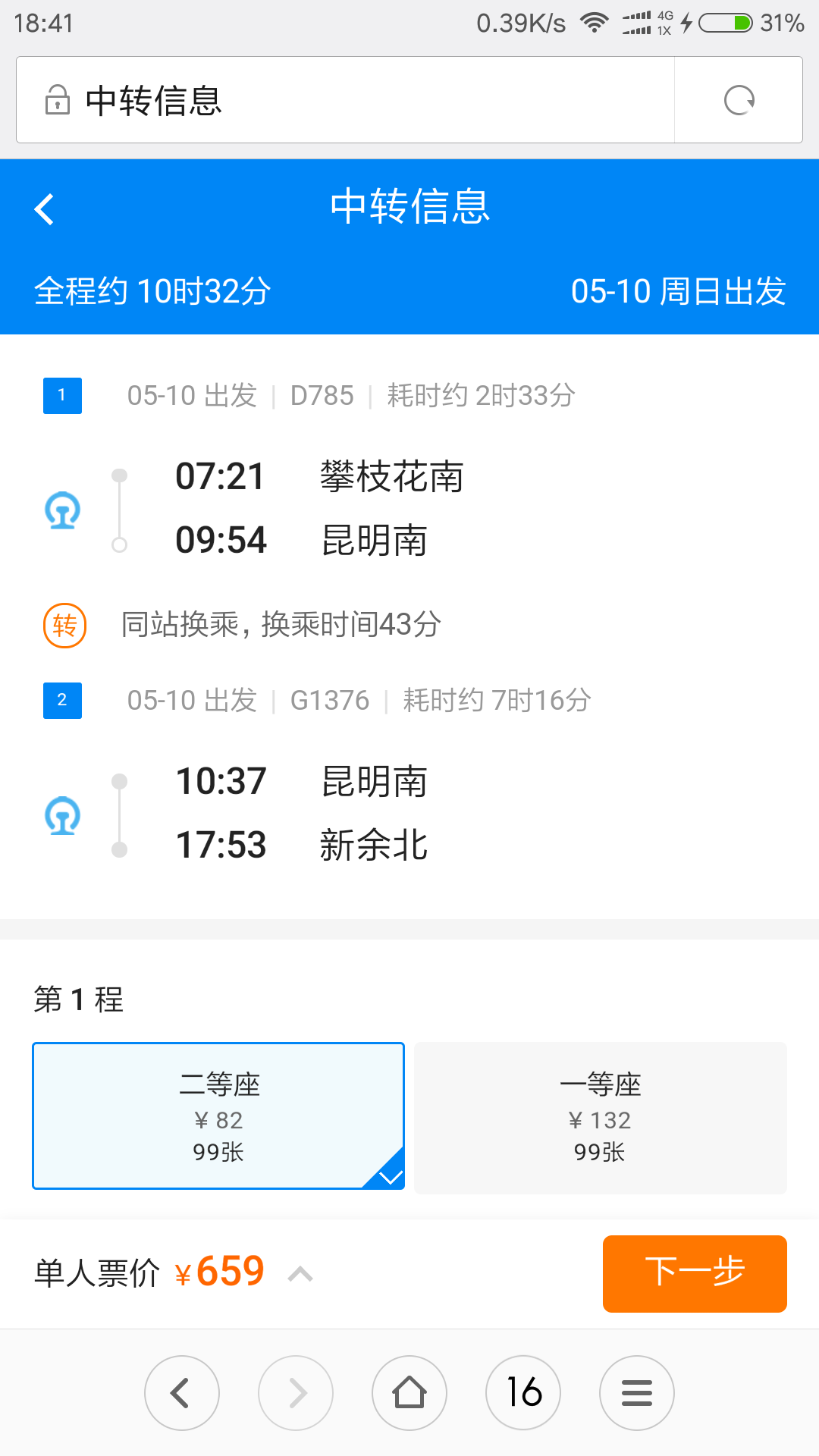
Task: Open the browser menu
Action: click(637, 1393)
